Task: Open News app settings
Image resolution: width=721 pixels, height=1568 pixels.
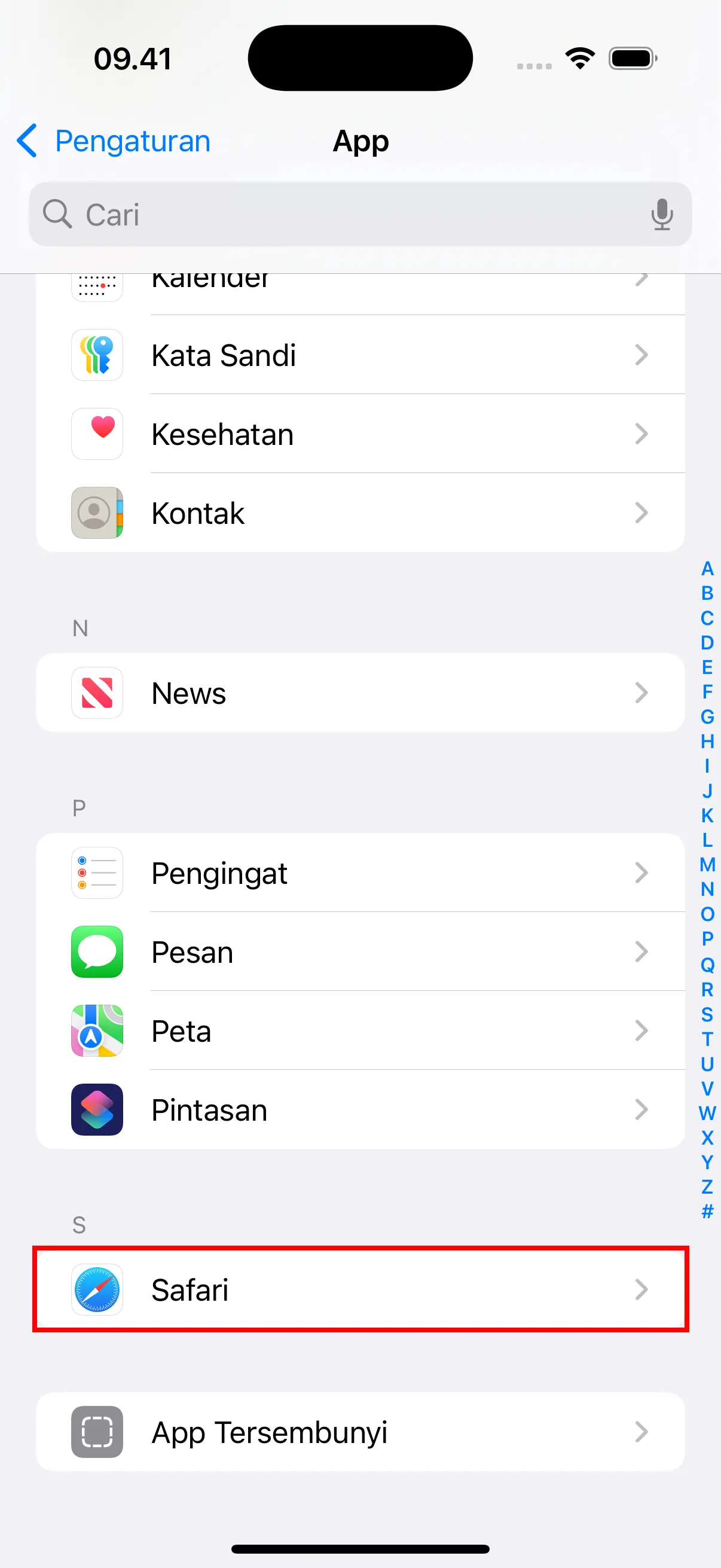Action: tap(360, 693)
